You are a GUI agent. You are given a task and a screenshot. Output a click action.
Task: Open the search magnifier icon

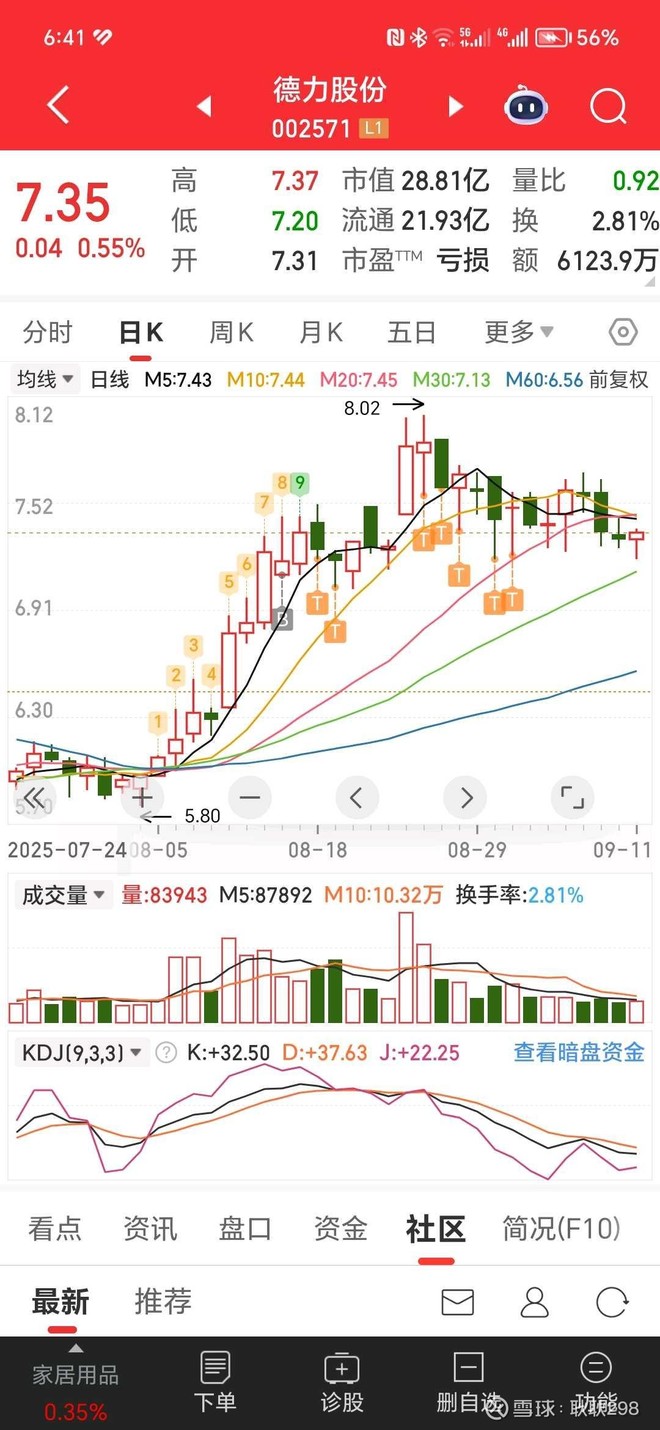coord(607,105)
